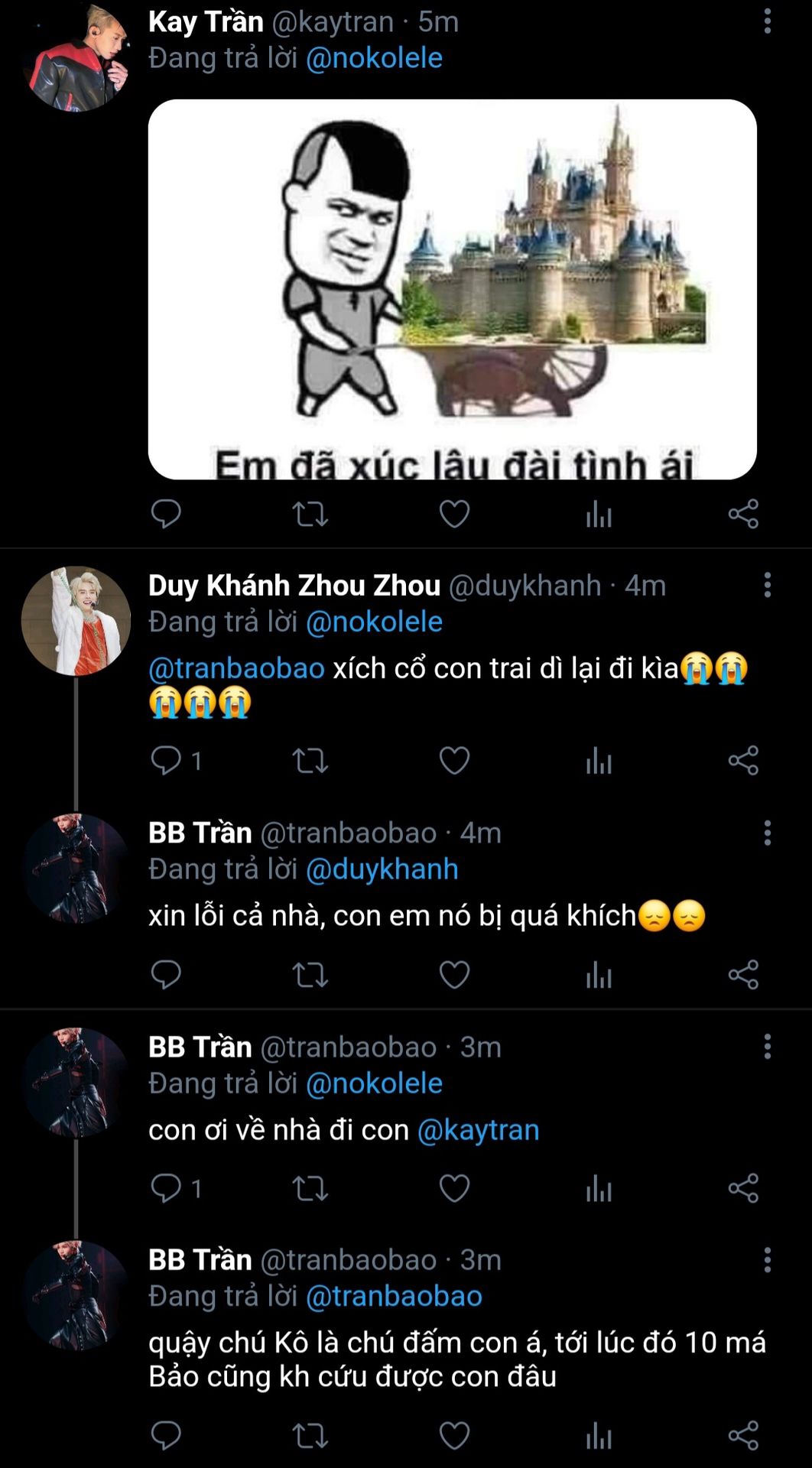View analytics for 'xin lỗi cả nhà' tweet
The image size is (812, 1468).
(x=599, y=975)
